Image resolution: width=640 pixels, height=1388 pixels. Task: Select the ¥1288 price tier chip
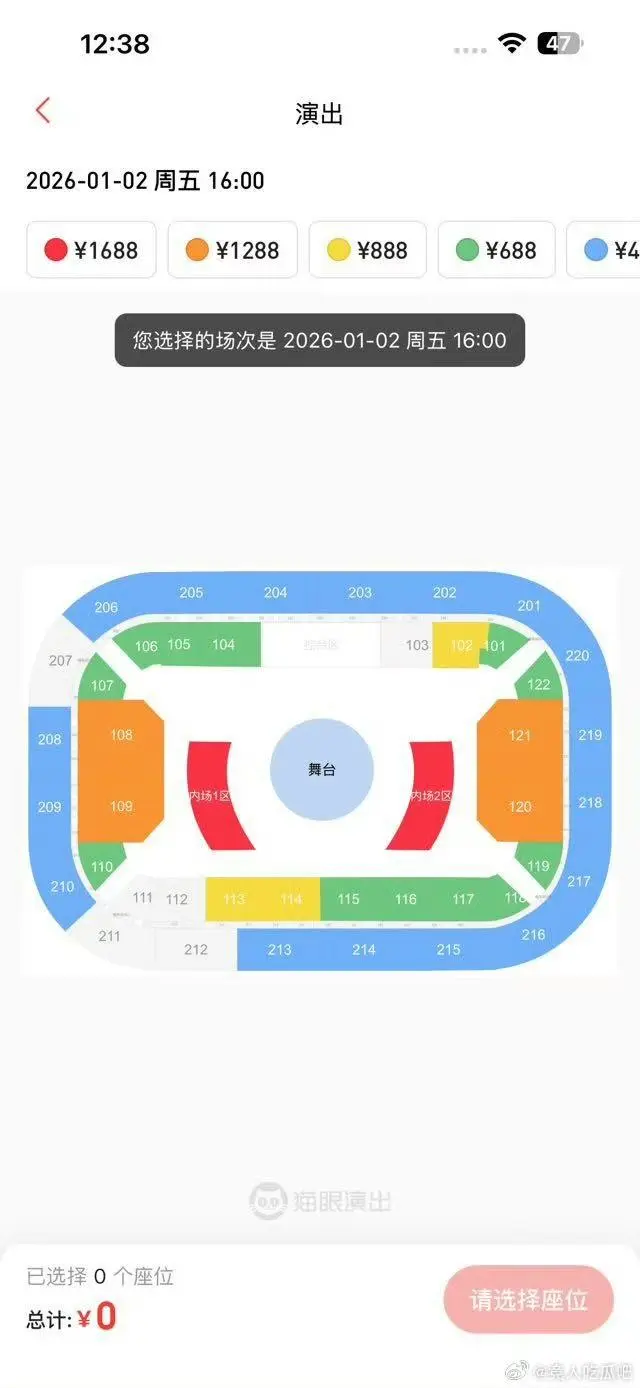coord(232,250)
